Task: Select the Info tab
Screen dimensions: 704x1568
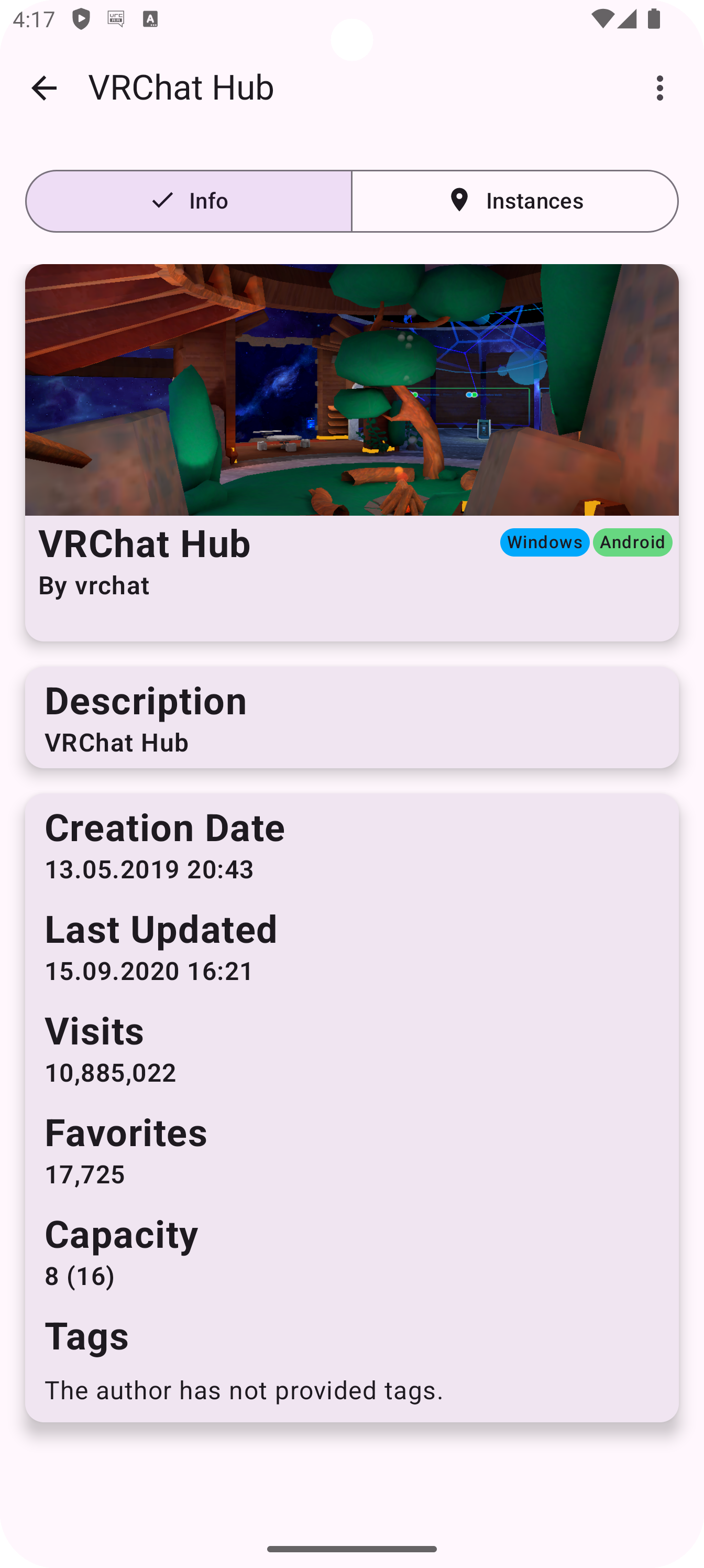Action: [x=189, y=201]
